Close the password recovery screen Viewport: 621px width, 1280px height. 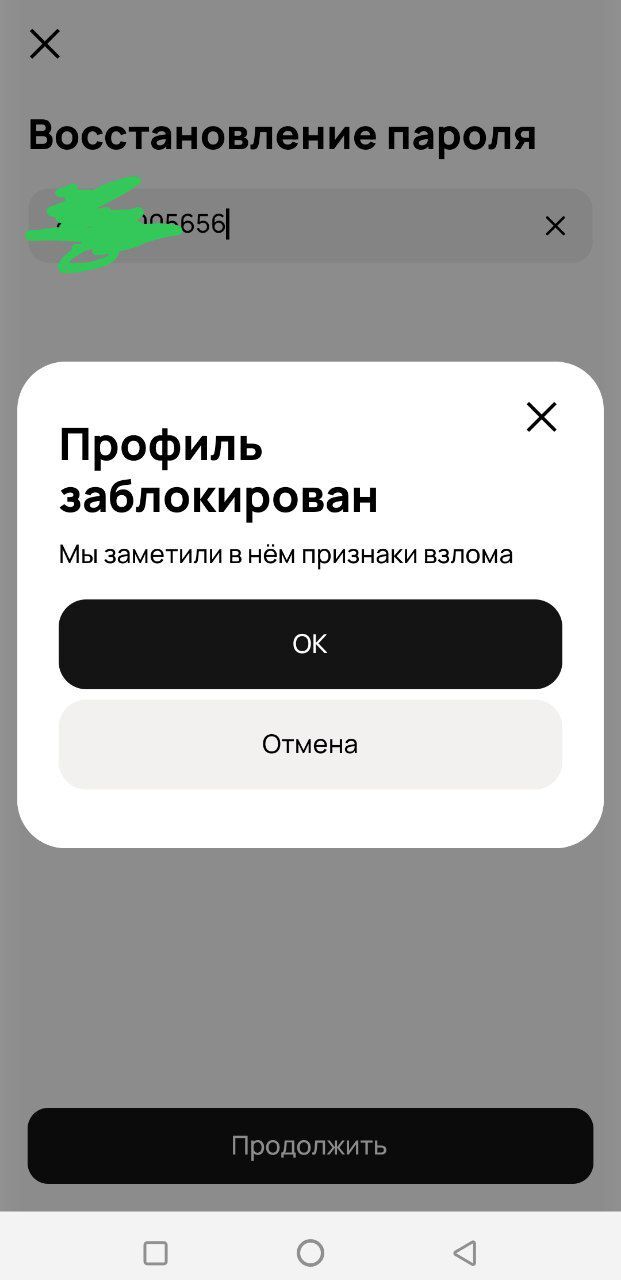pos(45,44)
